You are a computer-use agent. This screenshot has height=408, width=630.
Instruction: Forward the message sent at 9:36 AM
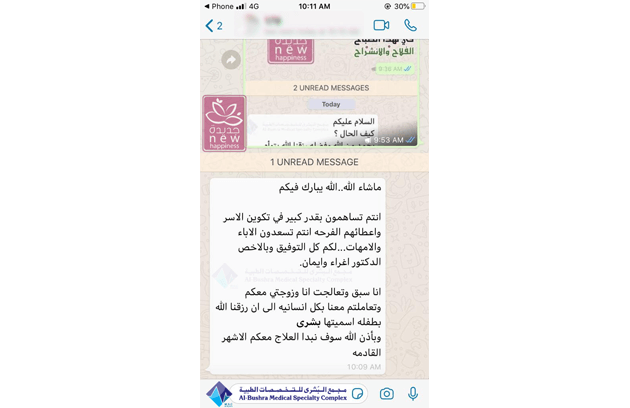pyautogui.click(x=231, y=60)
